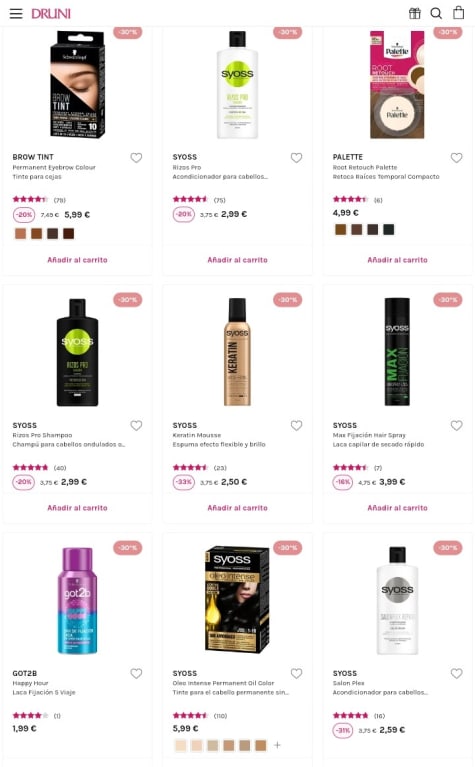This screenshot has width=475, height=767.
Task: Go to the Druni home logo
Action: (x=51, y=13)
